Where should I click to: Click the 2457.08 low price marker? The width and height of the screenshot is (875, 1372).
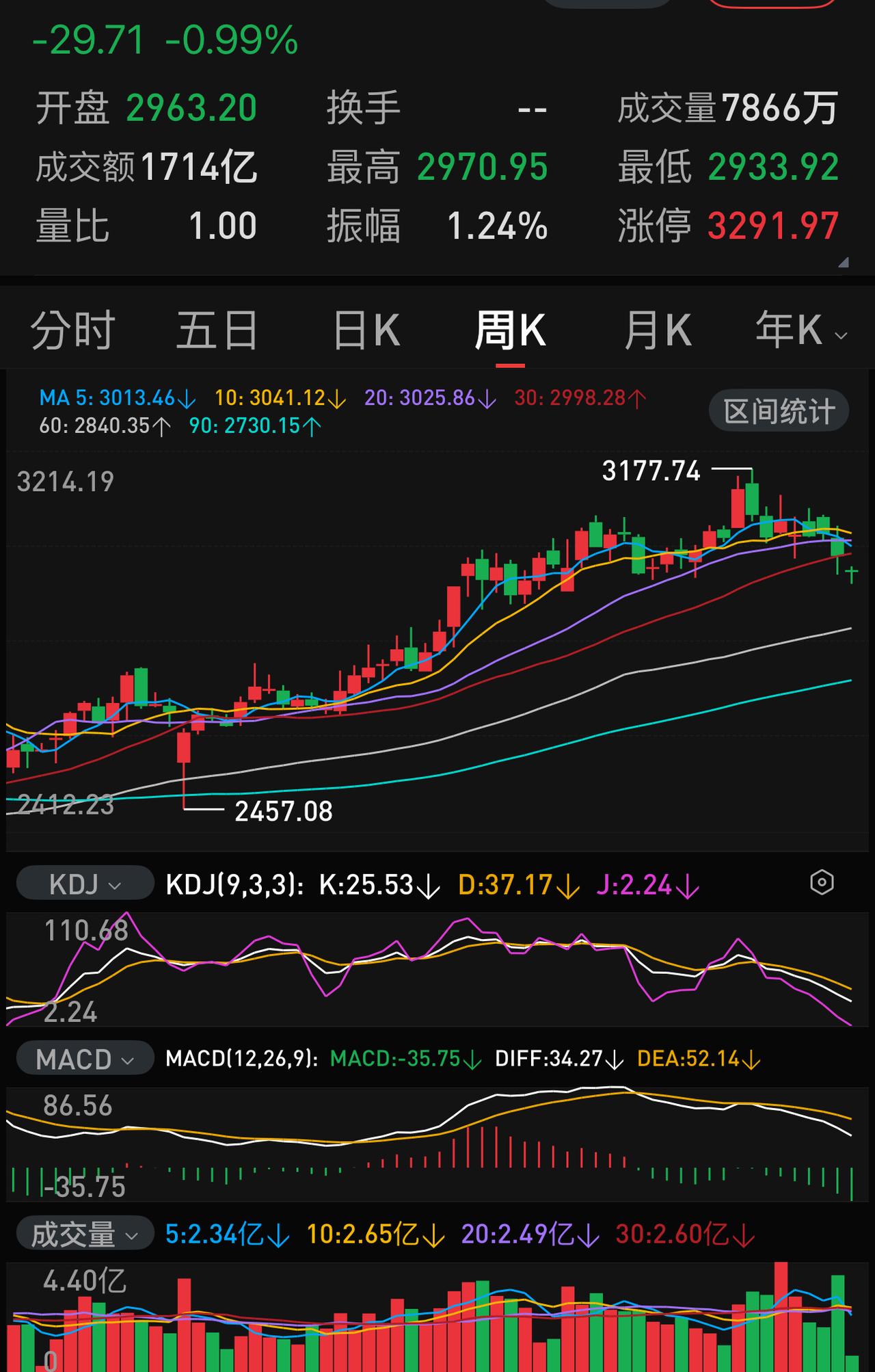tap(282, 813)
